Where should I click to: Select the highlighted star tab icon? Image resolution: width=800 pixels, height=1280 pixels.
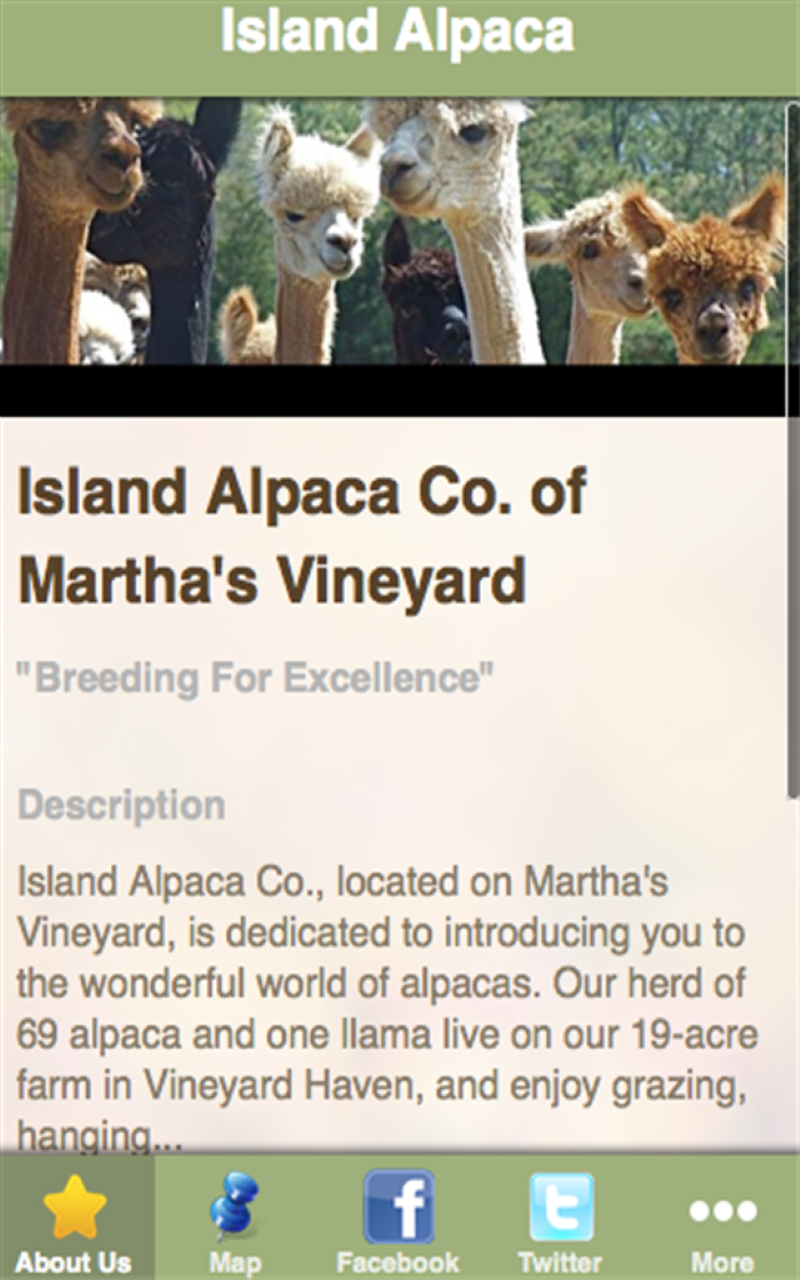[x=75, y=1210]
